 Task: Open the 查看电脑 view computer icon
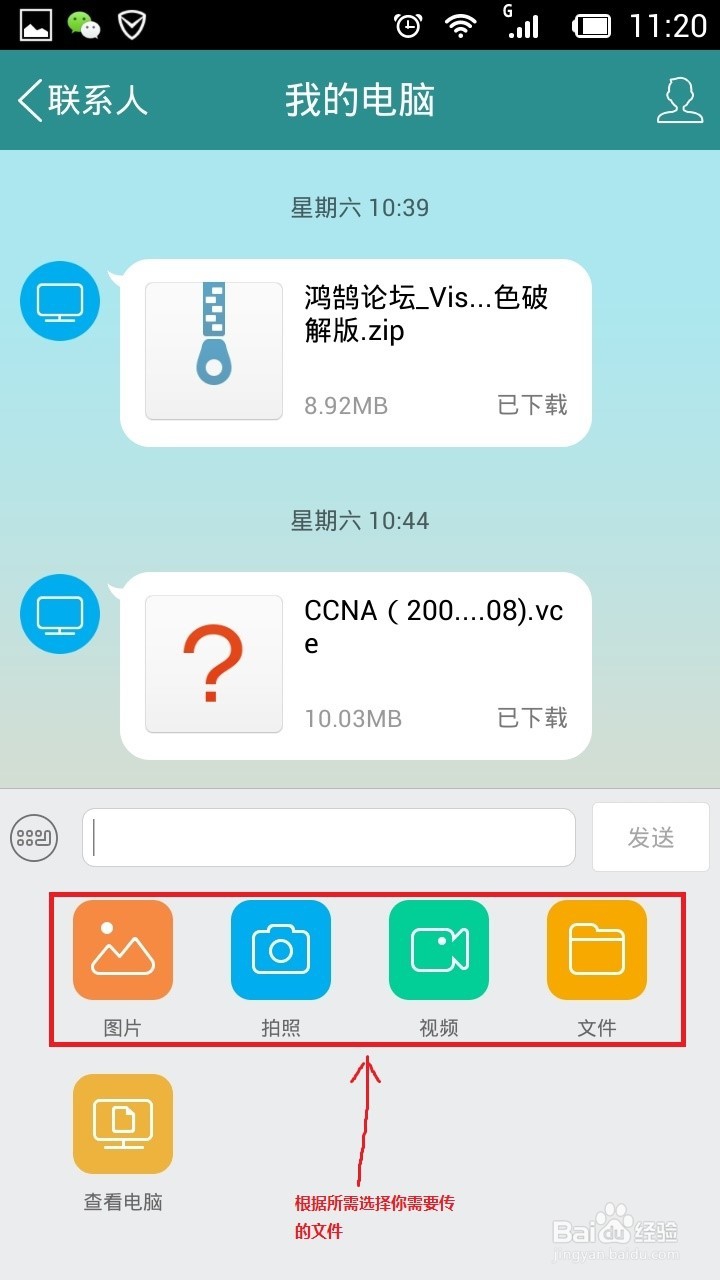(122, 1123)
